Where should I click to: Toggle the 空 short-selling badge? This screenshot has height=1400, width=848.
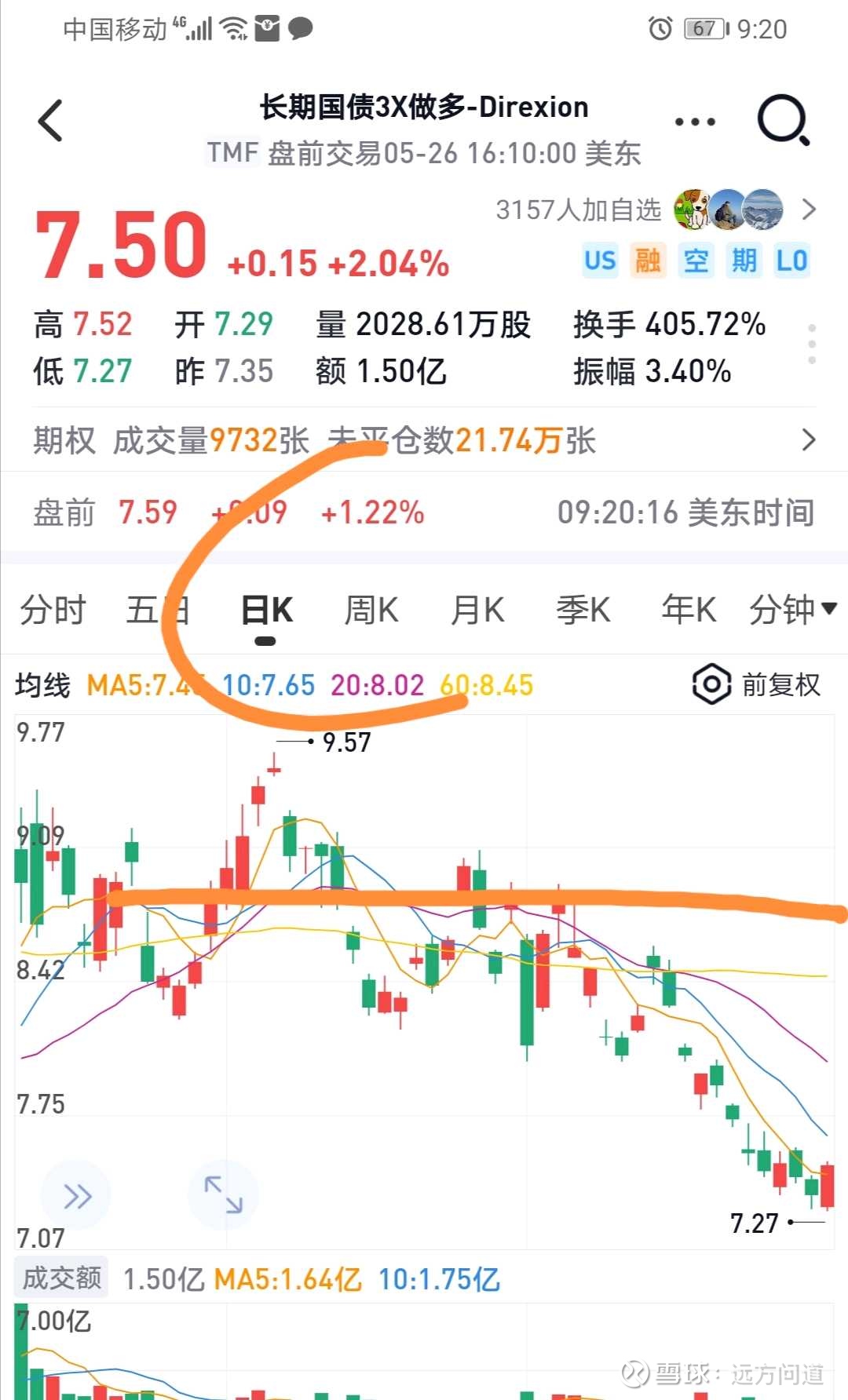(x=695, y=260)
